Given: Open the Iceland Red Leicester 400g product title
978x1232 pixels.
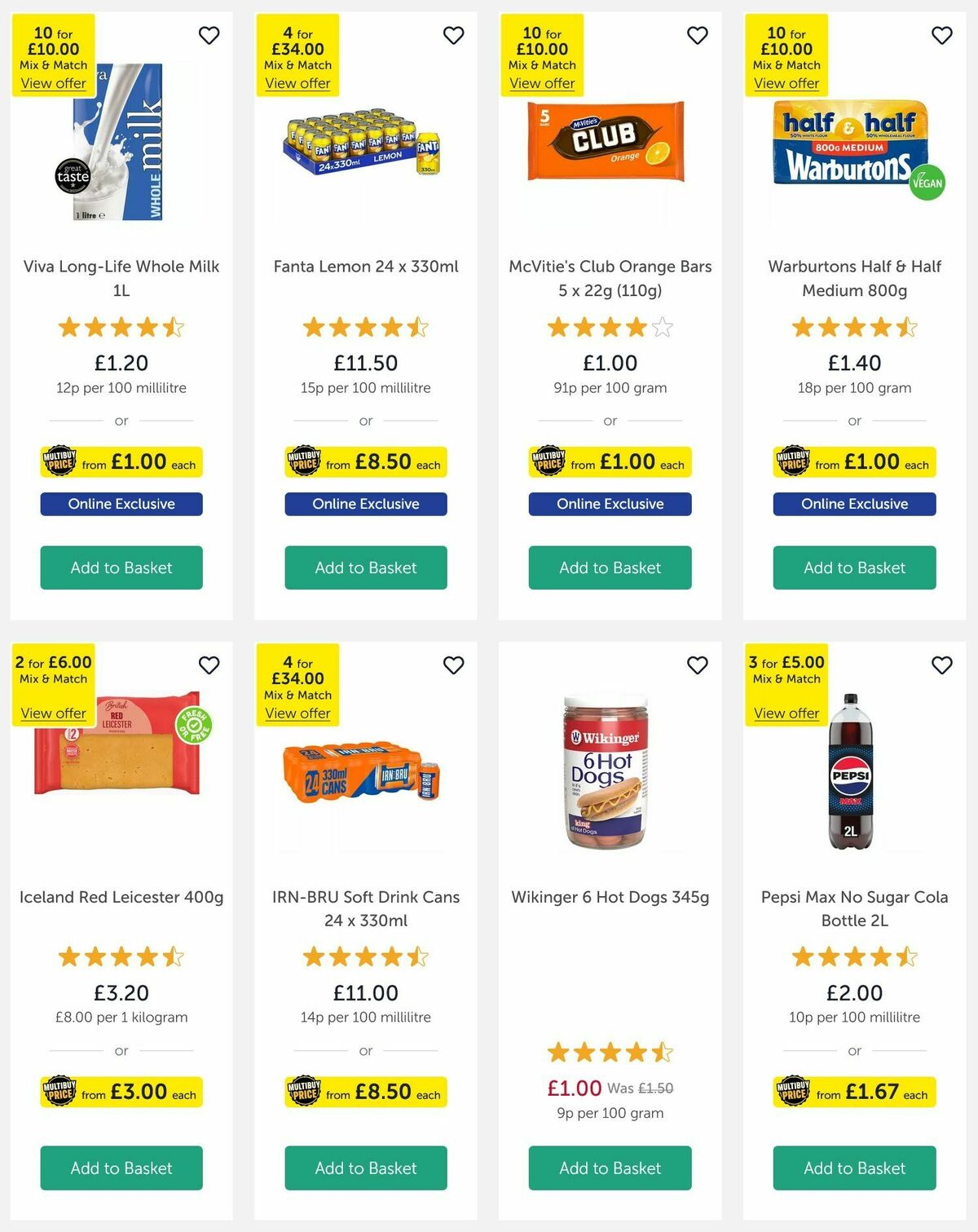Looking at the screenshot, I should pos(121,897).
